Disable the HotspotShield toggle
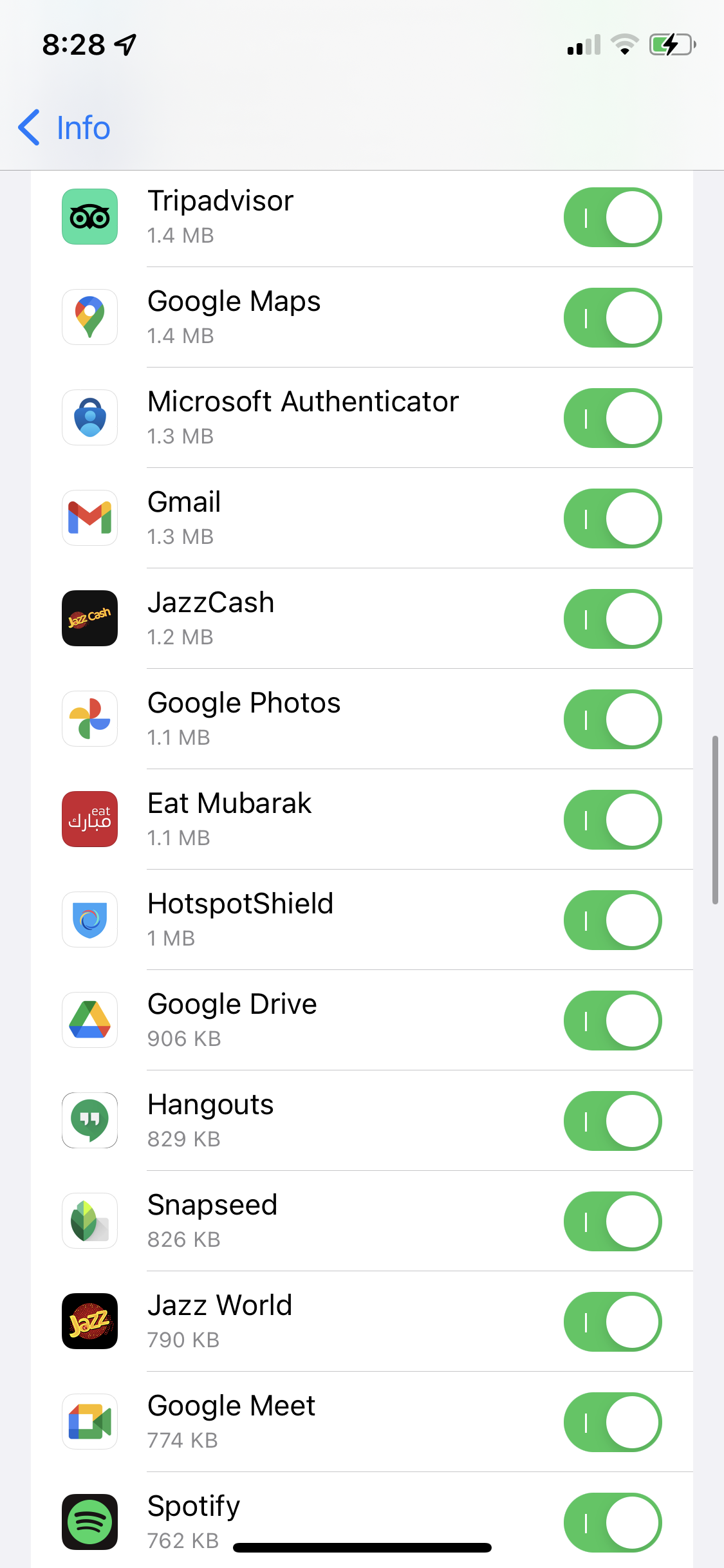Viewport: 724px width, 1568px height. point(612,920)
